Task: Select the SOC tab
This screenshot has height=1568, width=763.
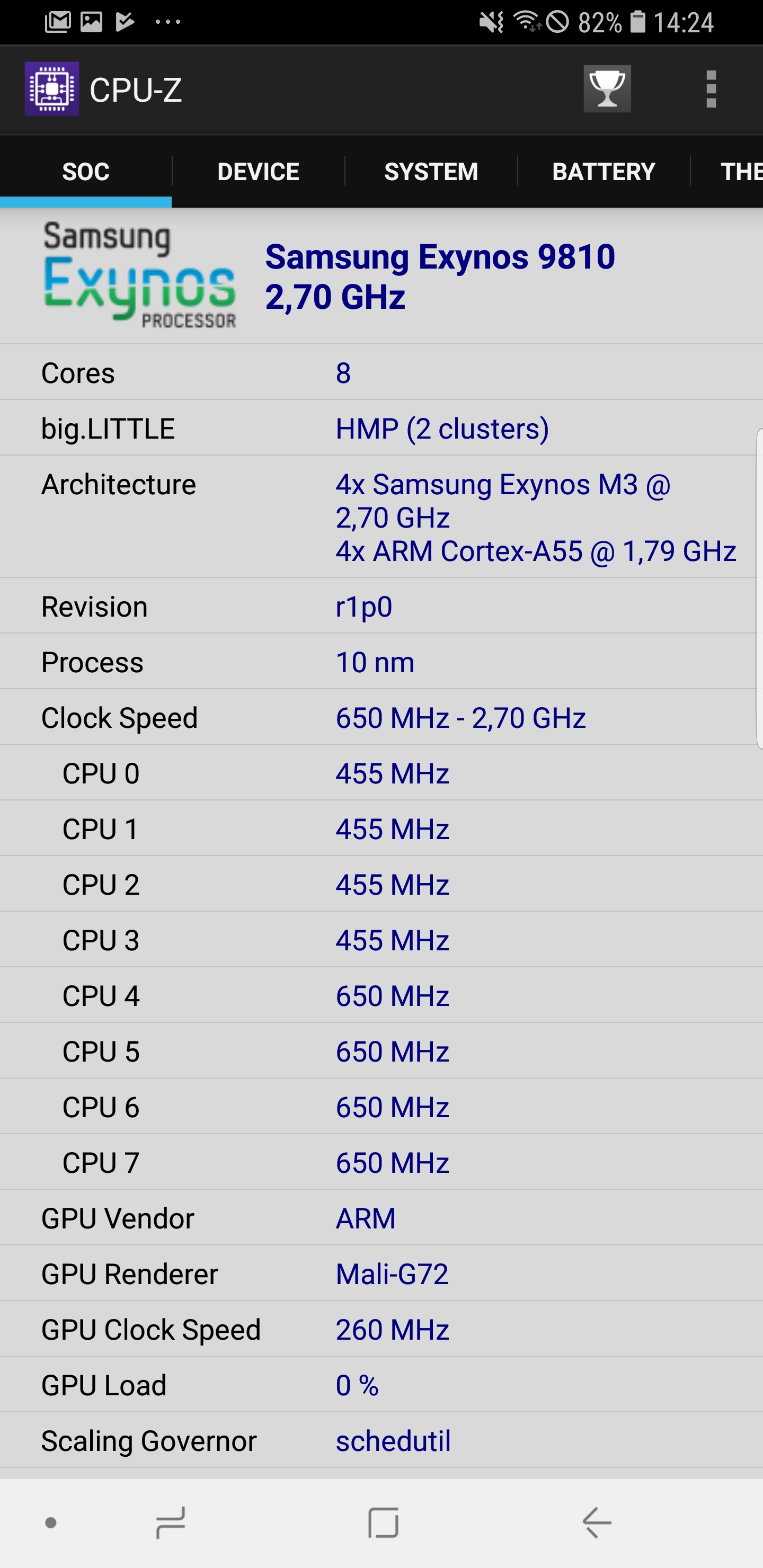Action: (86, 172)
